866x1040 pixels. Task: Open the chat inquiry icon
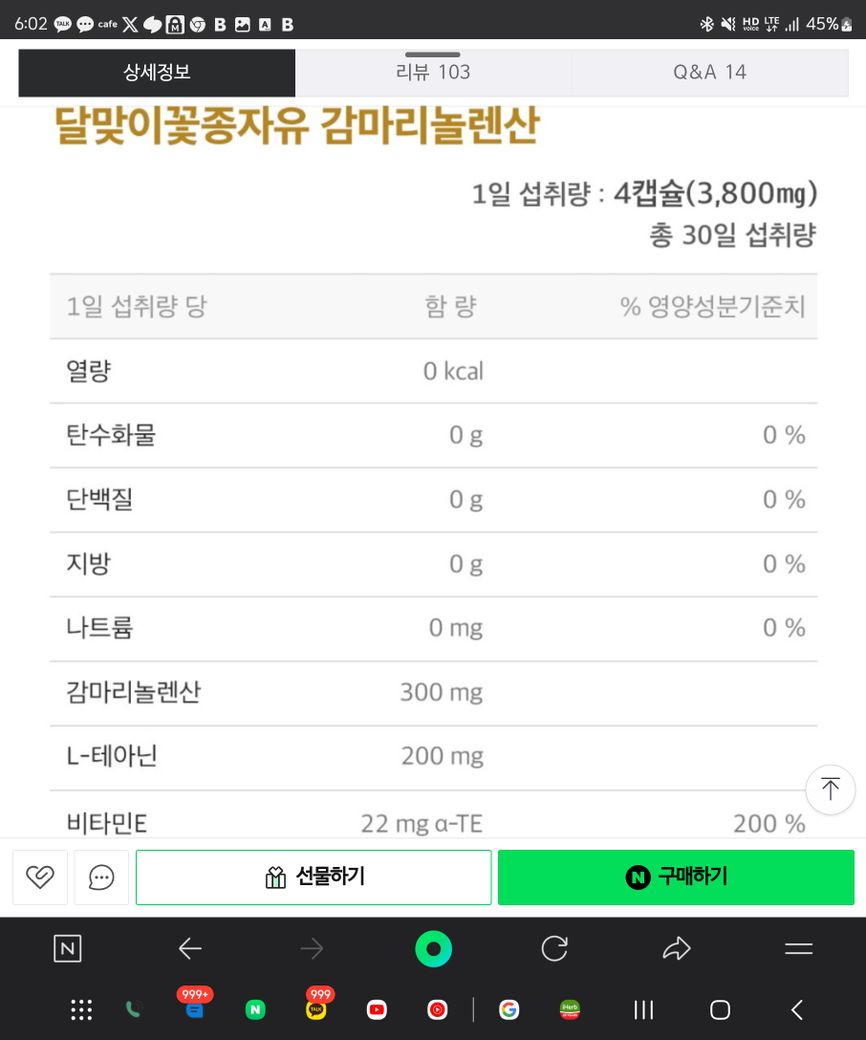(x=101, y=877)
